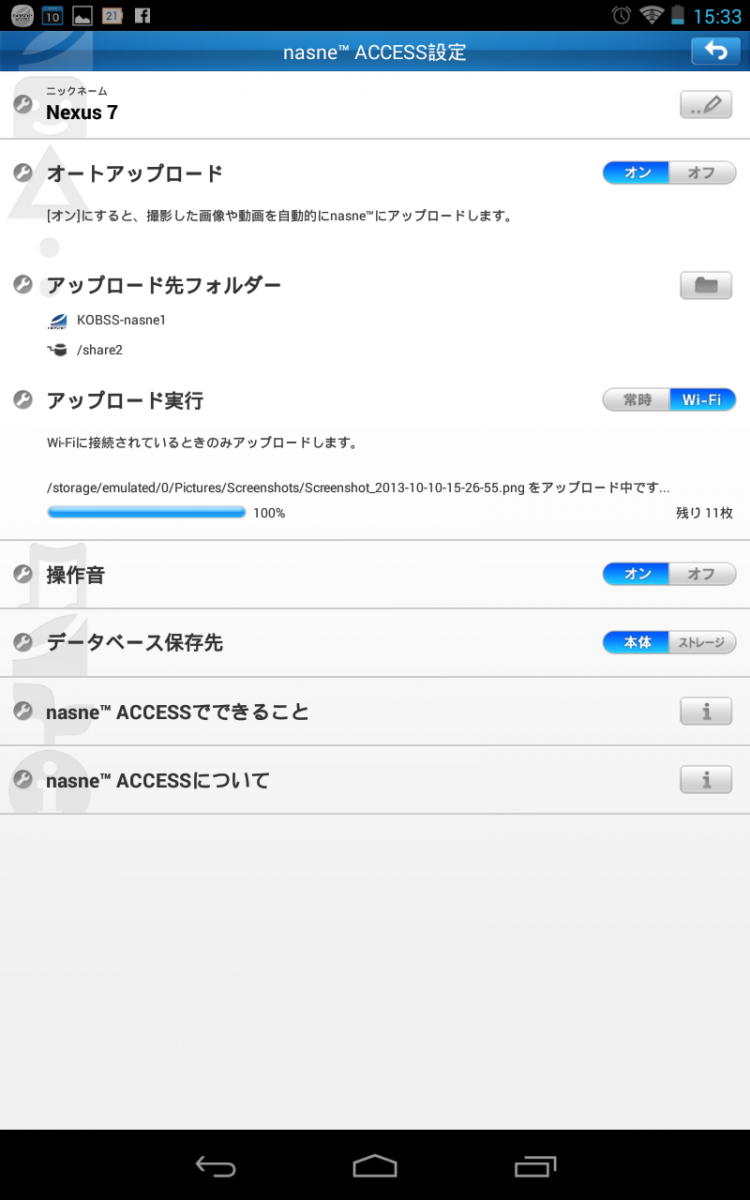Turn 操作音 off by tapping オフ

[x=703, y=573]
